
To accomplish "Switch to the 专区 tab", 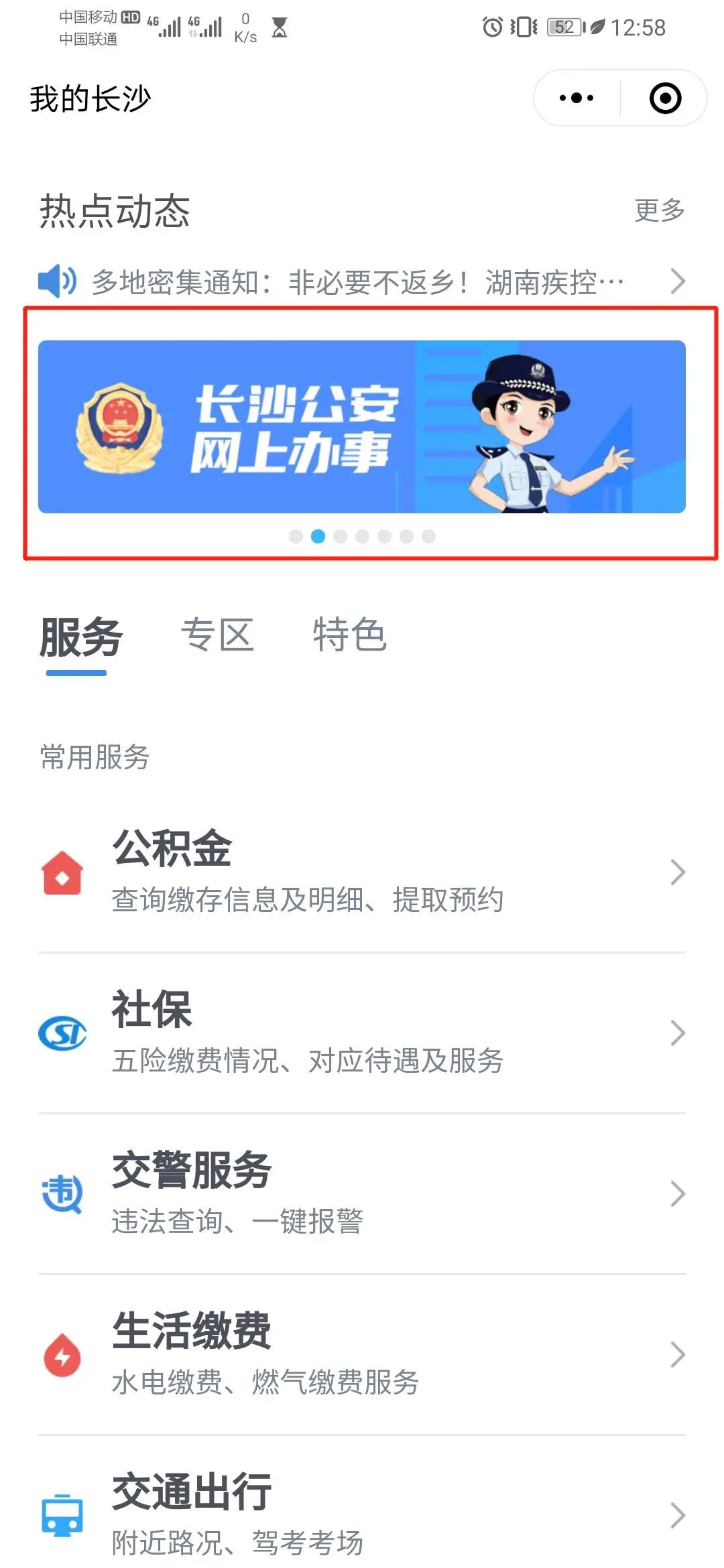I will (x=218, y=637).
